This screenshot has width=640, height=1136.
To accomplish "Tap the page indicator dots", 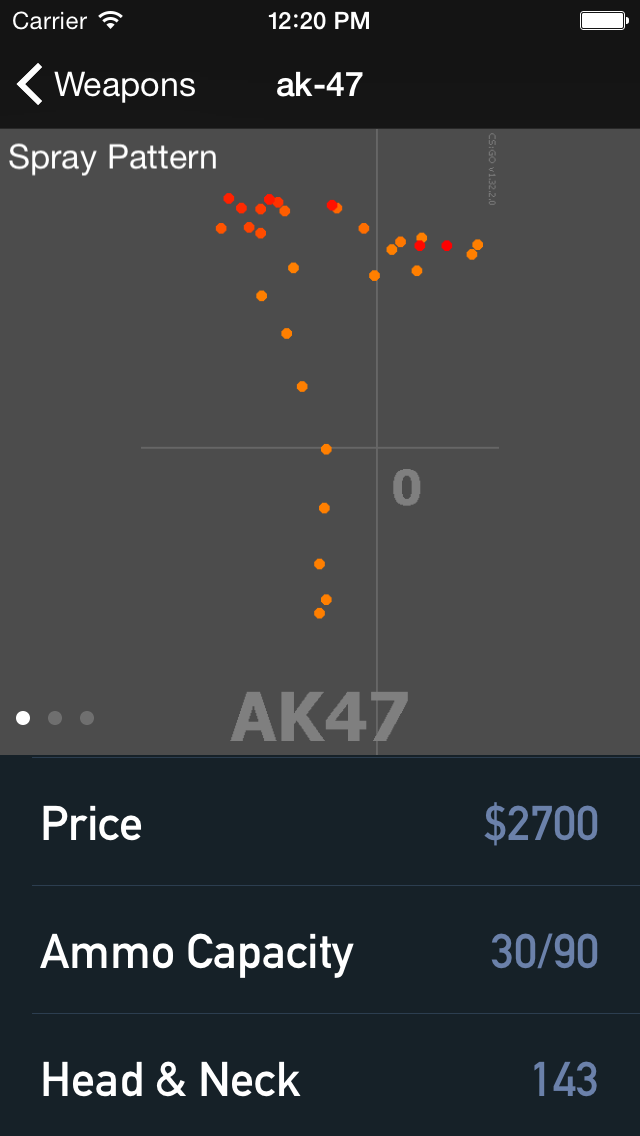I will tap(55, 717).
